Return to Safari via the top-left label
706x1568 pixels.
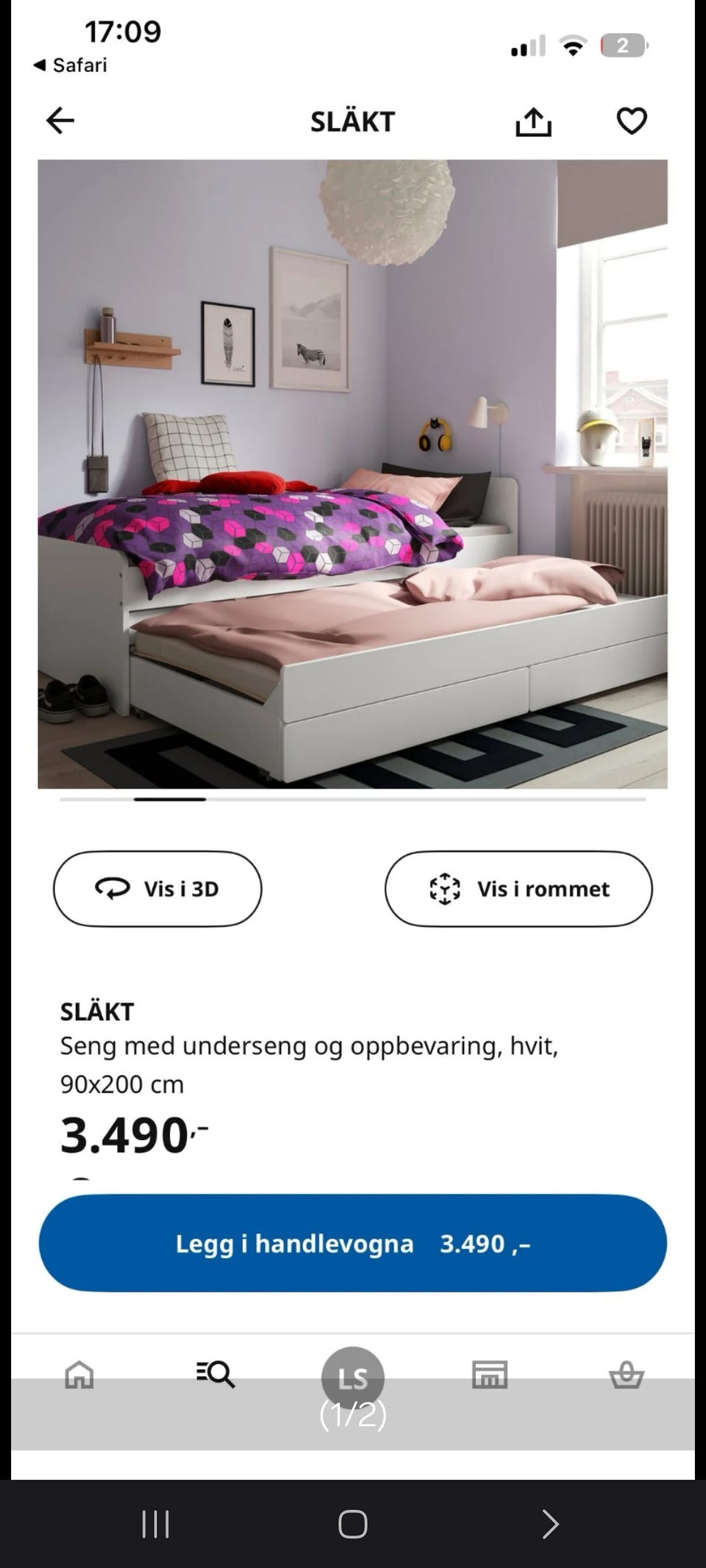(x=70, y=65)
